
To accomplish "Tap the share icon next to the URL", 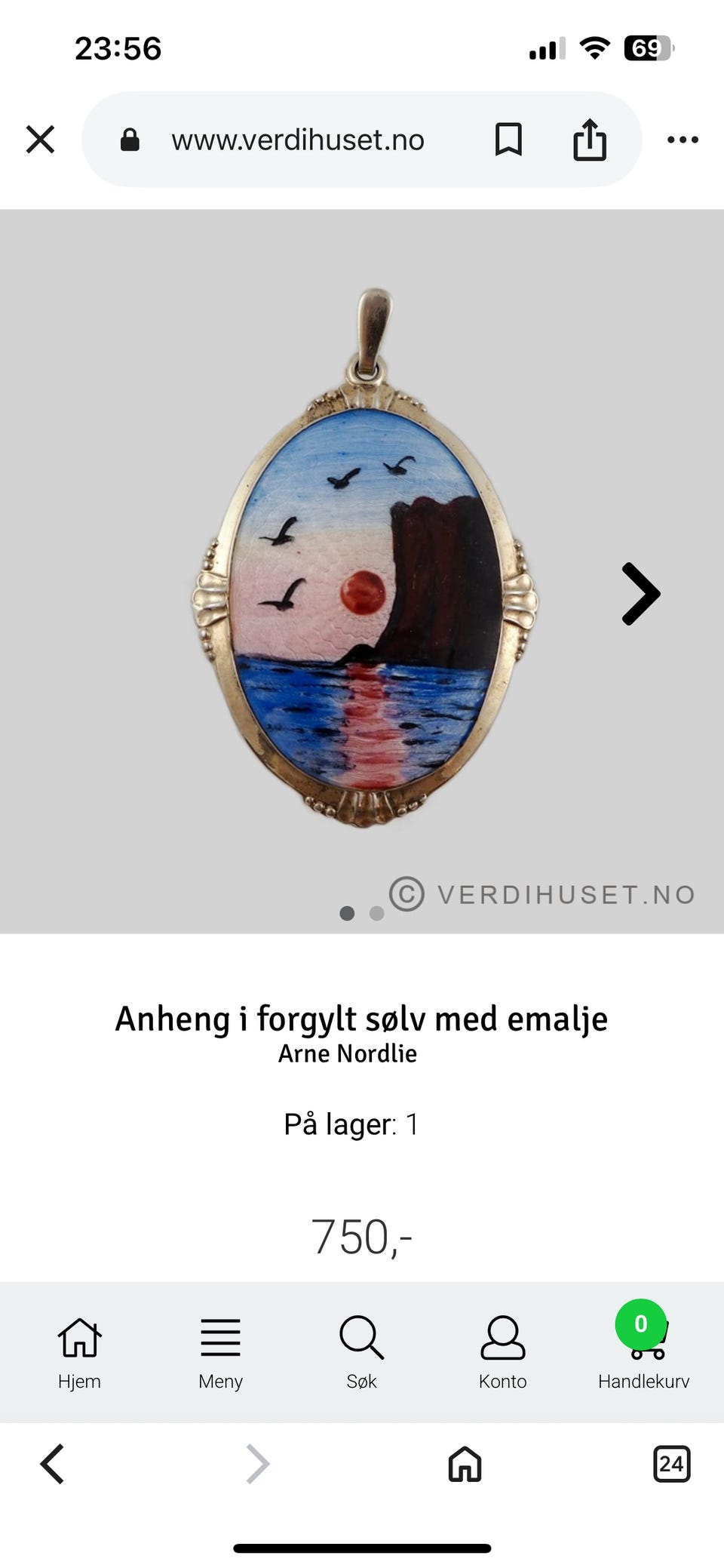I will 591,139.
